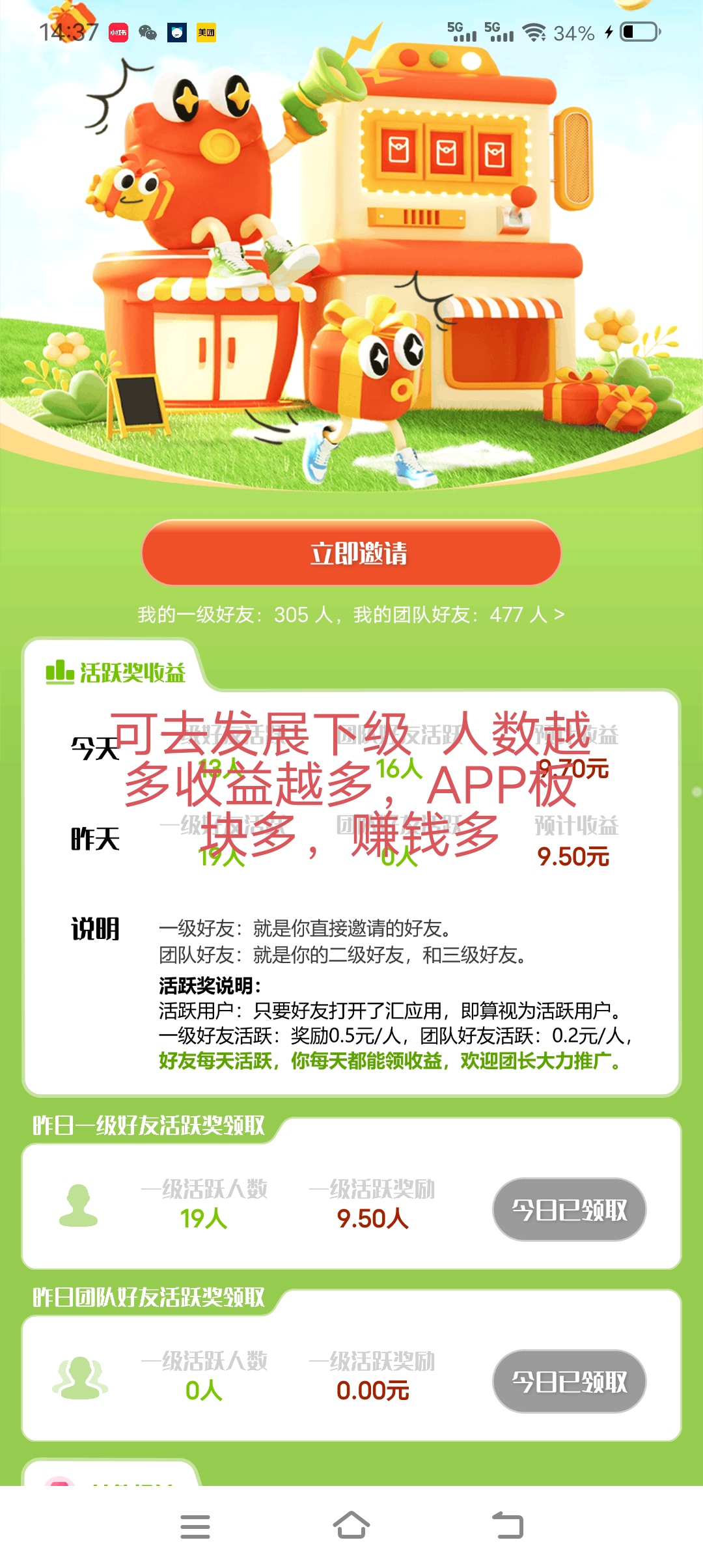Tap 今日已领取 under 昨日一级好友活跃奖领取
Image resolution: width=703 pixels, height=1568 pixels.
coord(569,1210)
